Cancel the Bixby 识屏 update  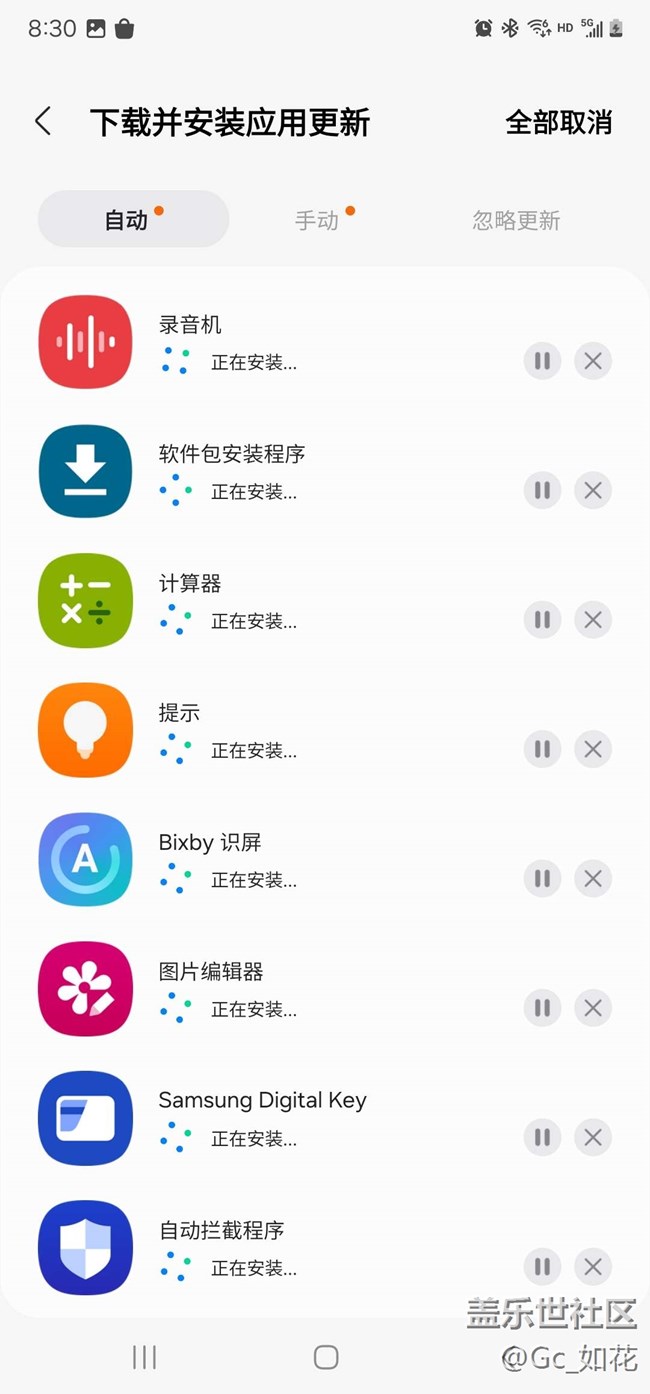pos(593,878)
